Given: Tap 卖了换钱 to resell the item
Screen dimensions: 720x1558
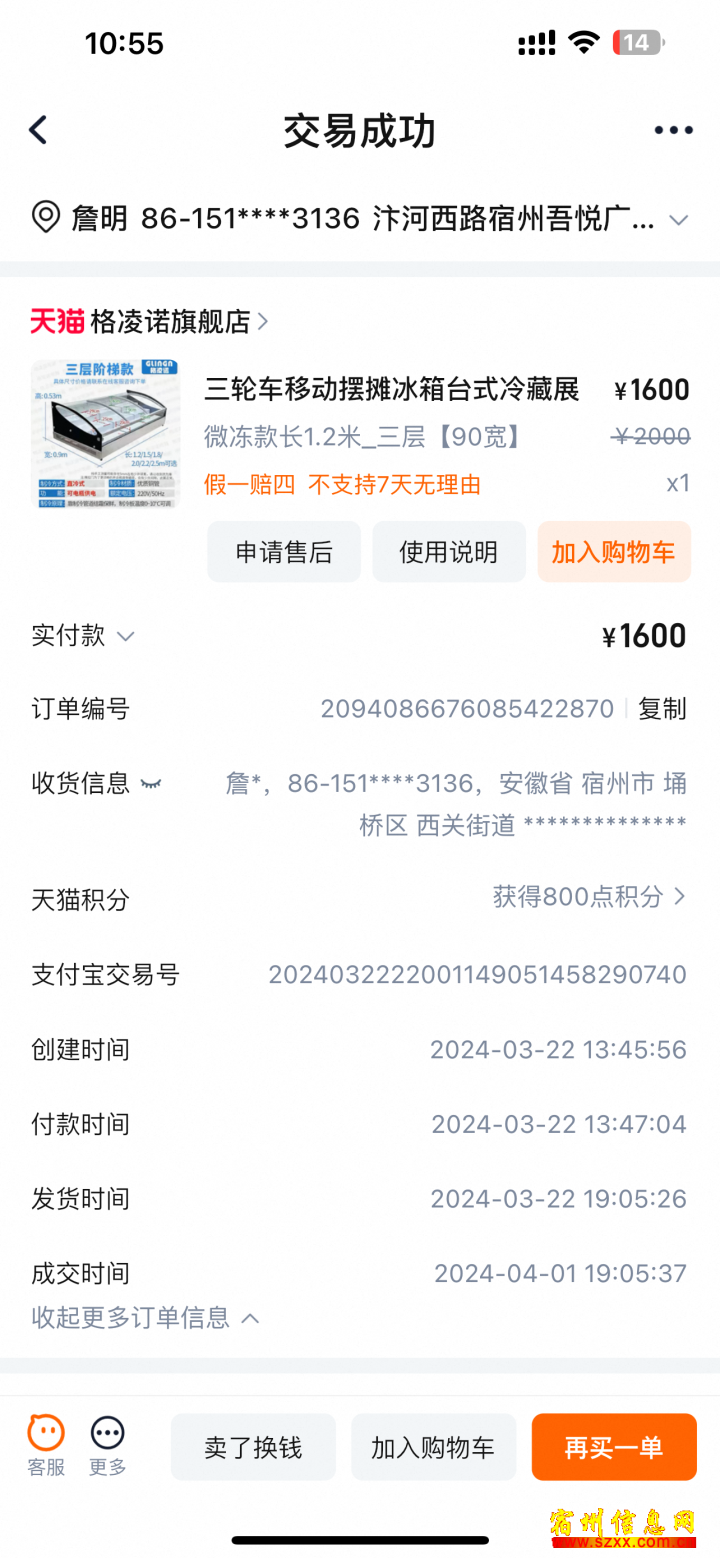Looking at the screenshot, I should pos(253,1447).
